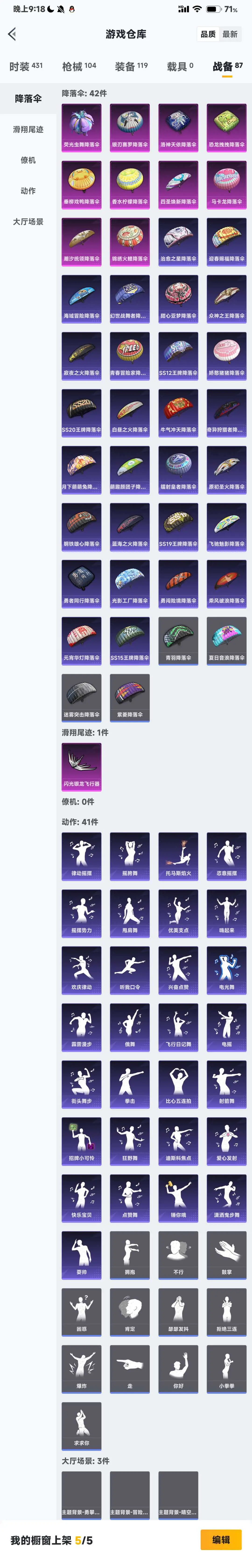Jump to 大厅场景 category
This screenshot has height=1568, width=252.
pos(28,222)
